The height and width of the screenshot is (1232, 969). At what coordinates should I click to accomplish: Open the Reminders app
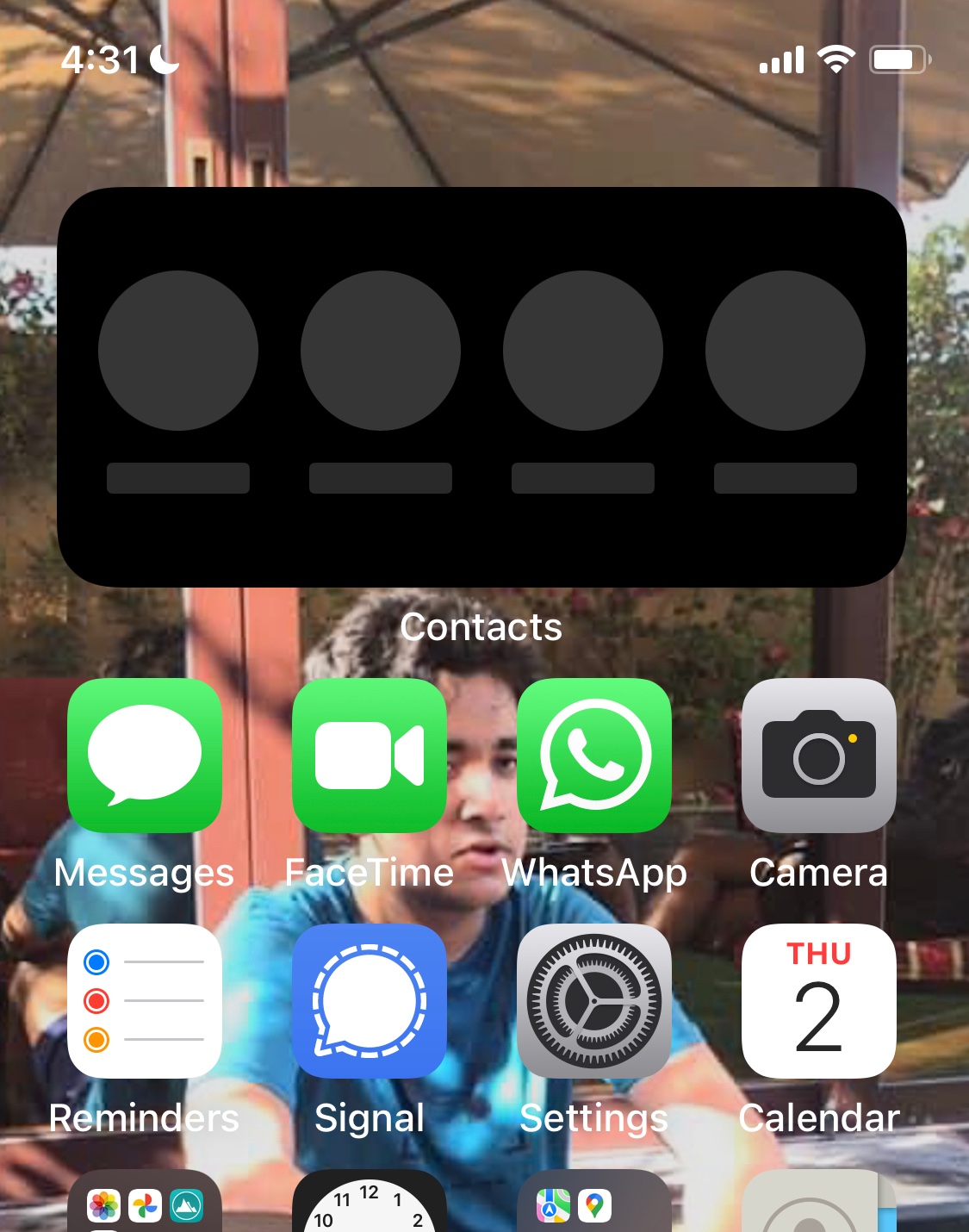pyautogui.click(x=145, y=1001)
